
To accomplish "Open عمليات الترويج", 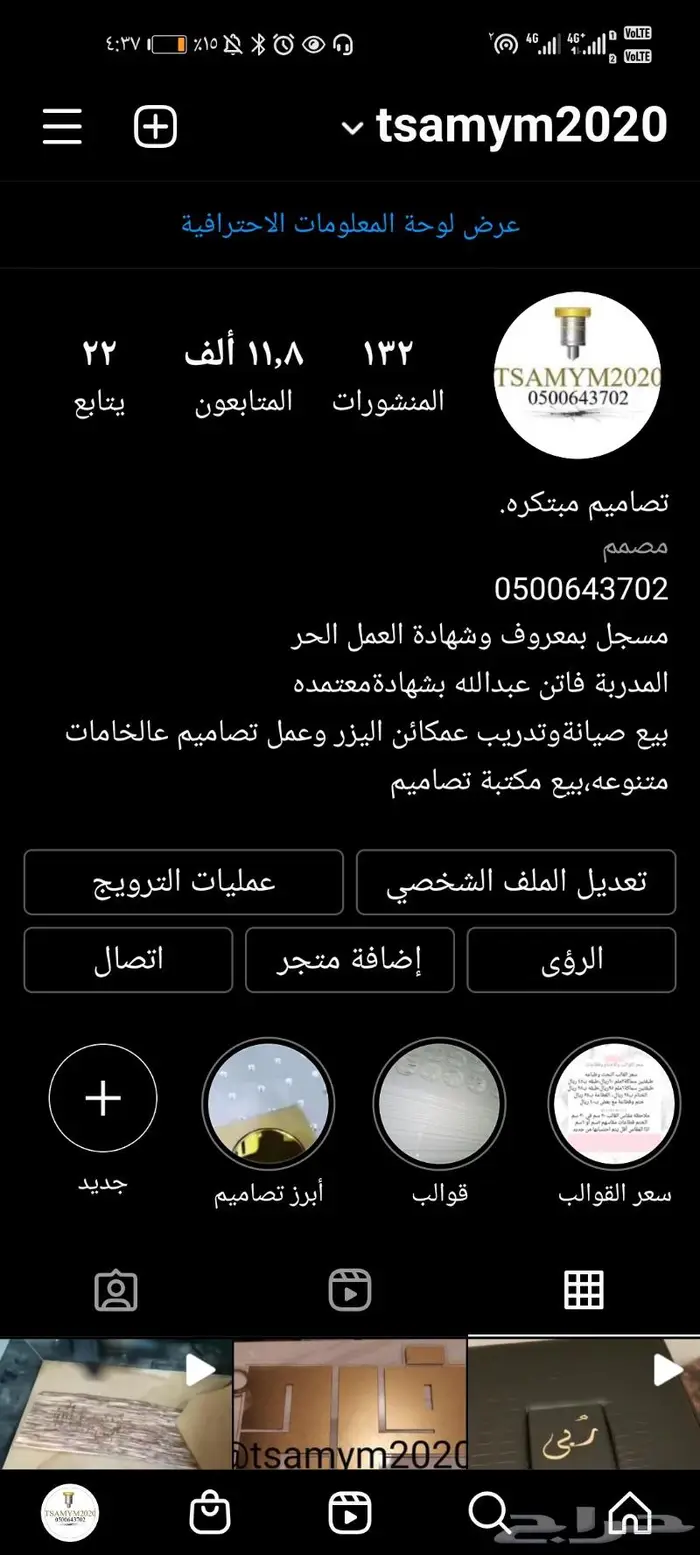I will click(x=183, y=882).
